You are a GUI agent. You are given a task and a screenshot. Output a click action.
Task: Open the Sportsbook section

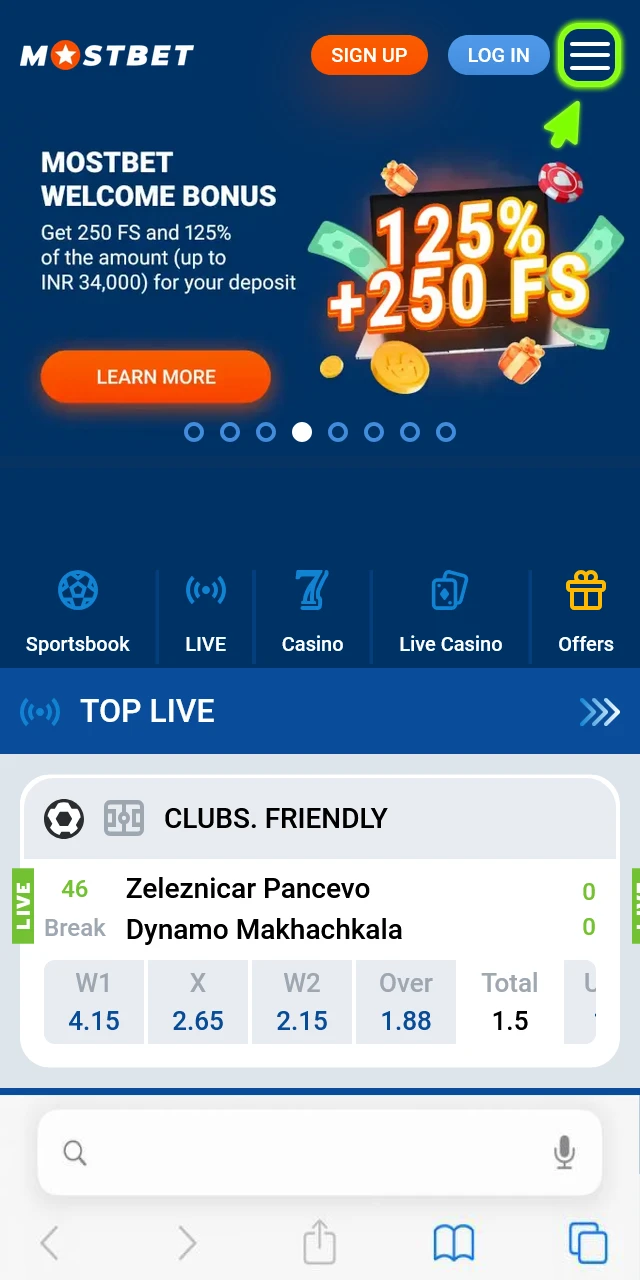(x=78, y=612)
